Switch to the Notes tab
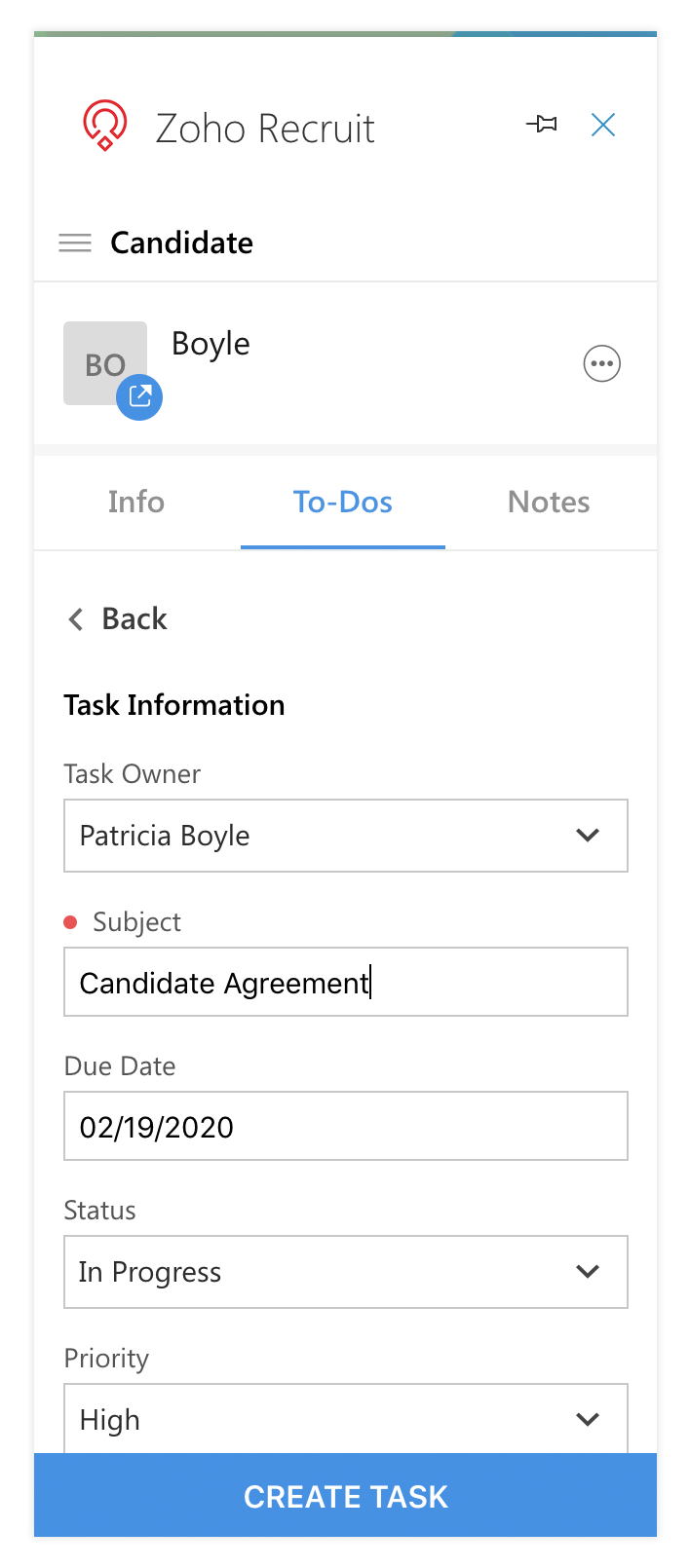Viewport: 690px width, 1568px height. (x=549, y=502)
